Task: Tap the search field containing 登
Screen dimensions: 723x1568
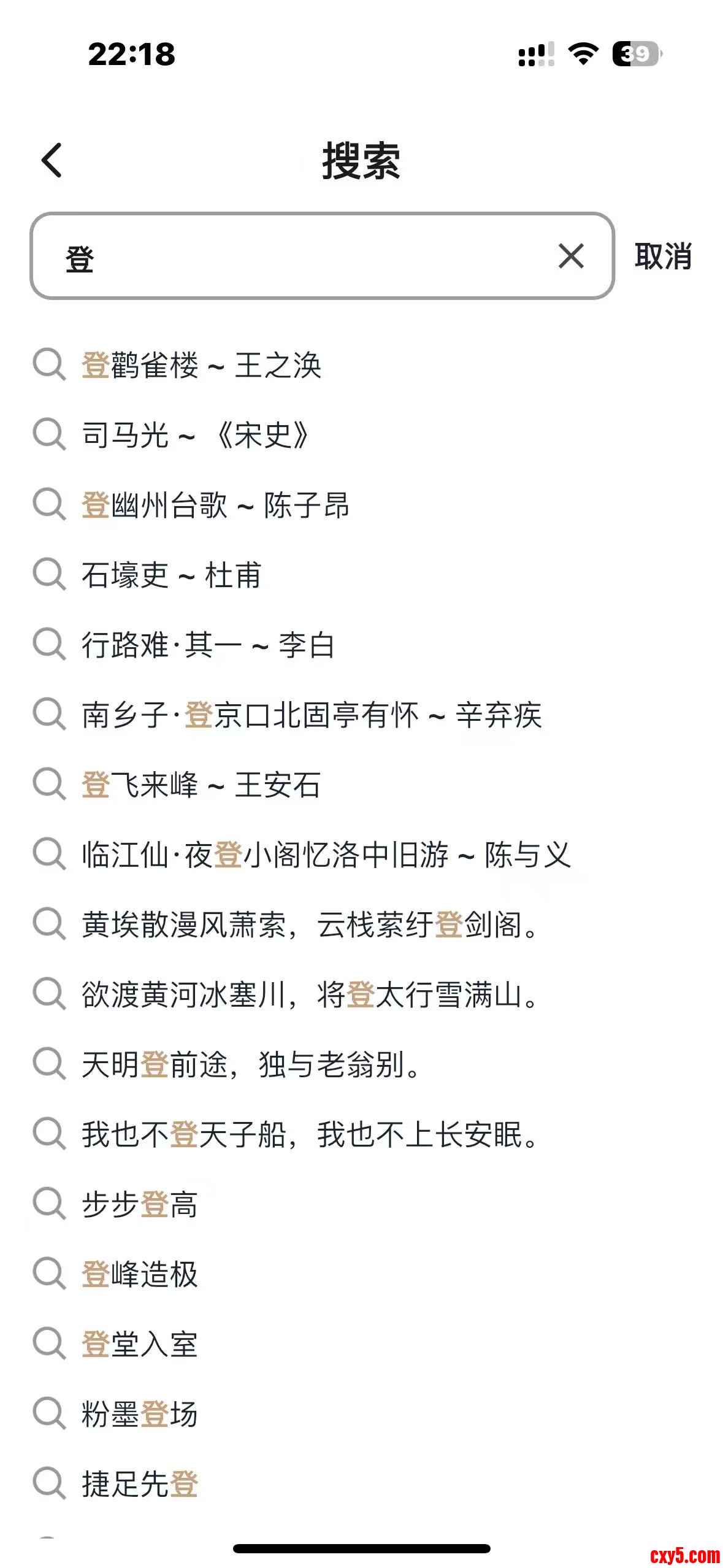Action: pyautogui.click(x=294, y=256)
